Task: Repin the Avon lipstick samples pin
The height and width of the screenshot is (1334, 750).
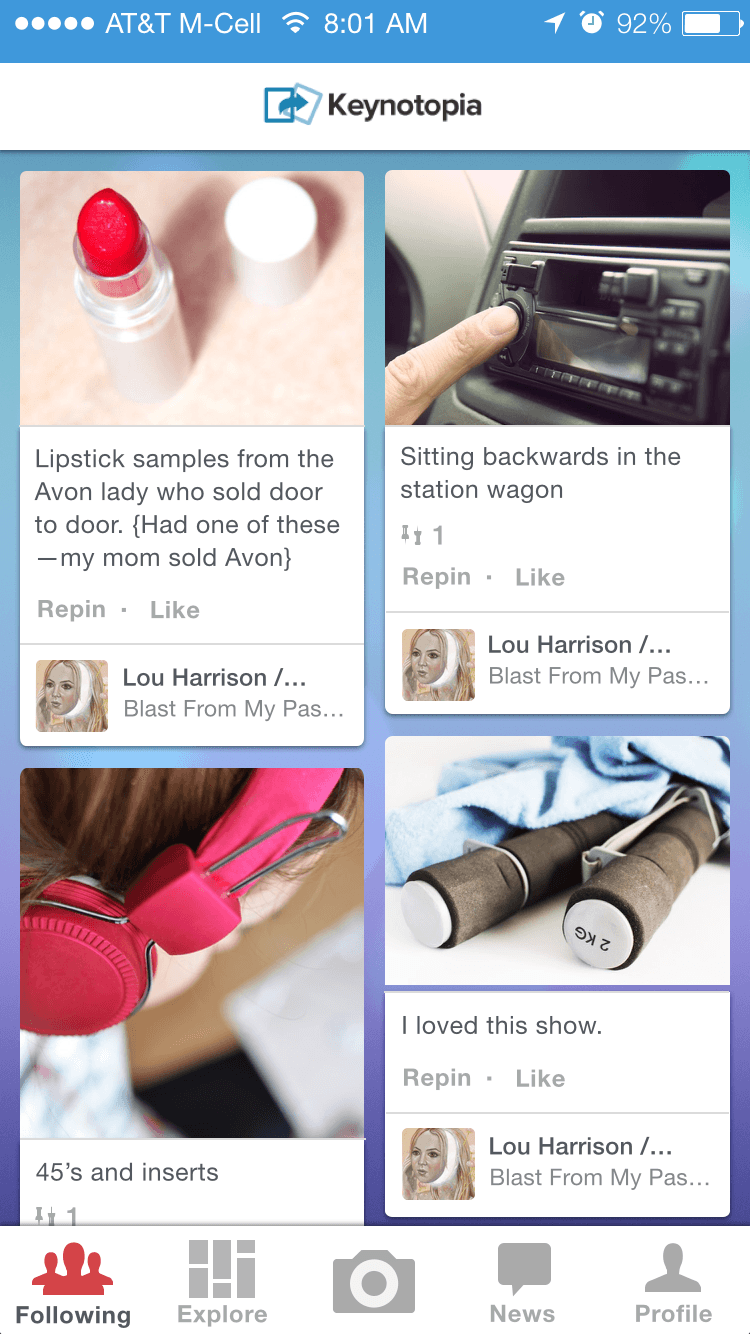Action: 71,610
